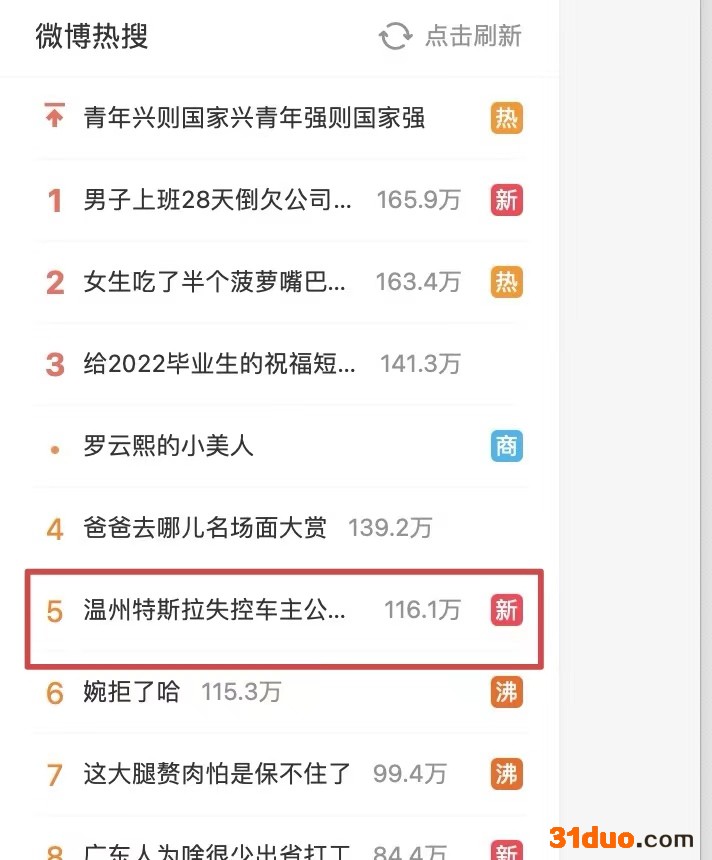Open topic 这大腿赘肉怕是保不住了
The width and height of the screenshot is (712, 860).
pos(217,773)
